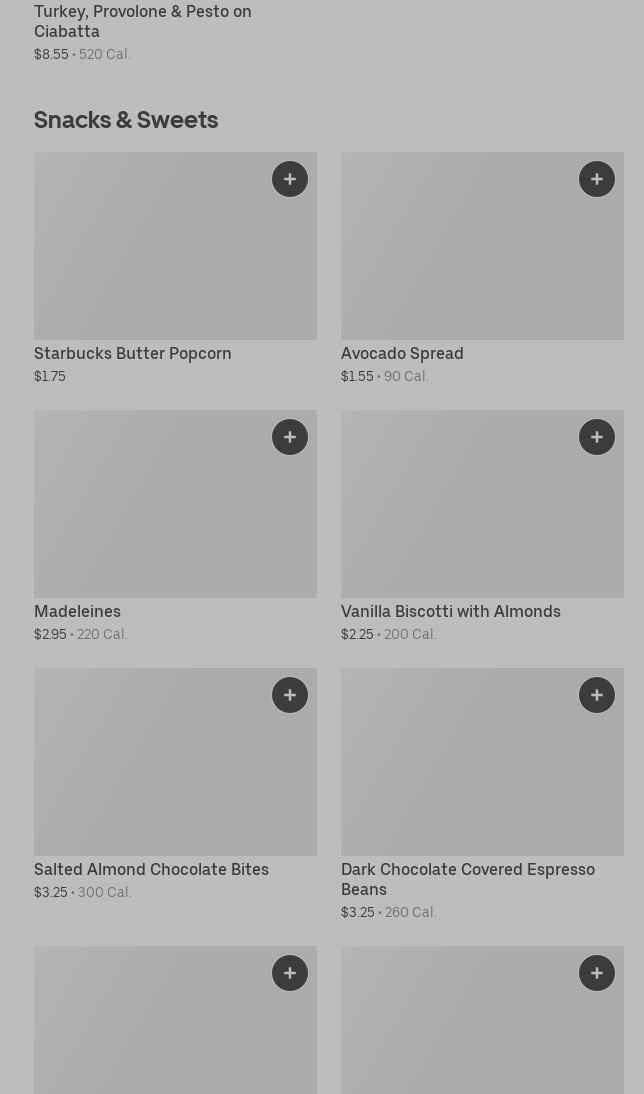Add Starbucks Butter Popcorn to cart
This screenshot has height=1094, width=644.
pos(290,179)
